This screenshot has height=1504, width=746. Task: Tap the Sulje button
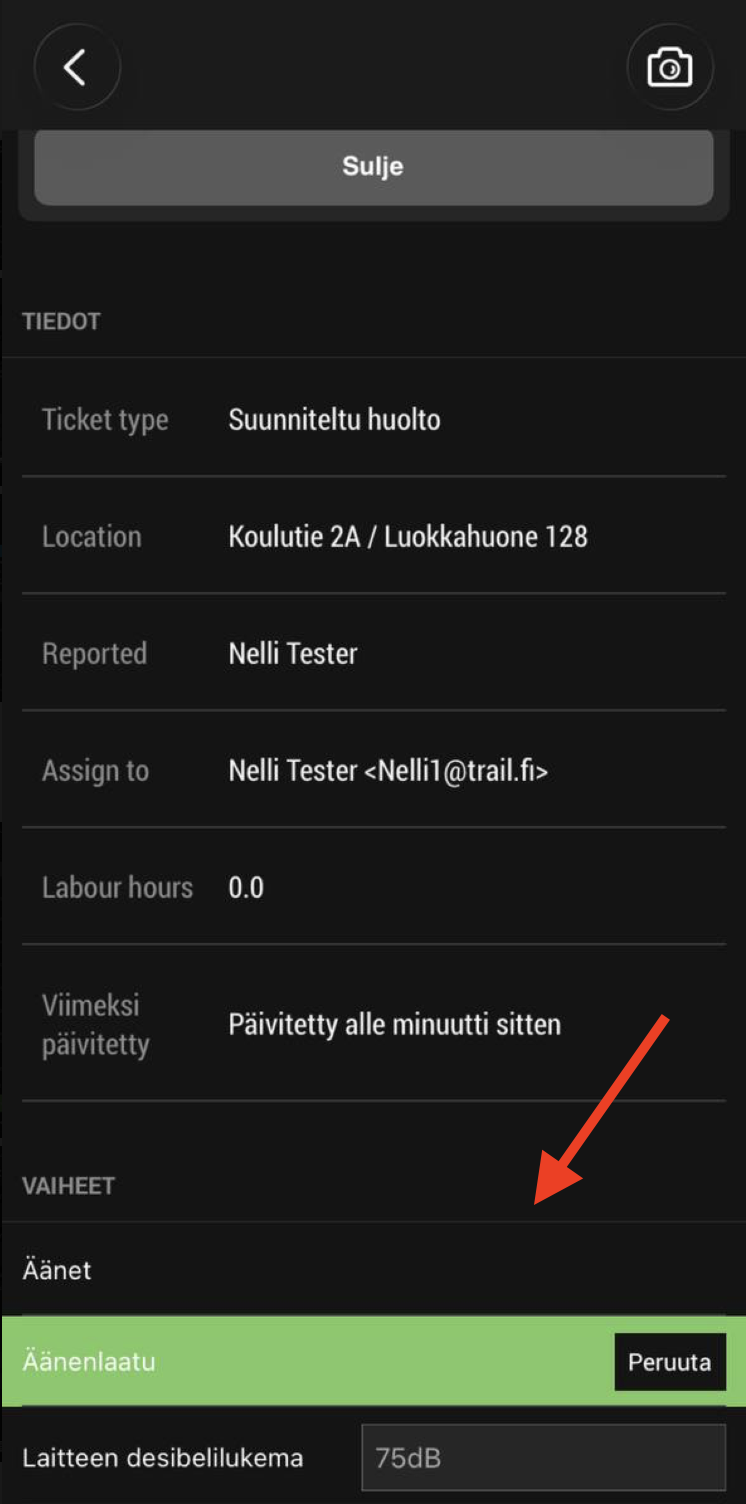coord(373,166)
